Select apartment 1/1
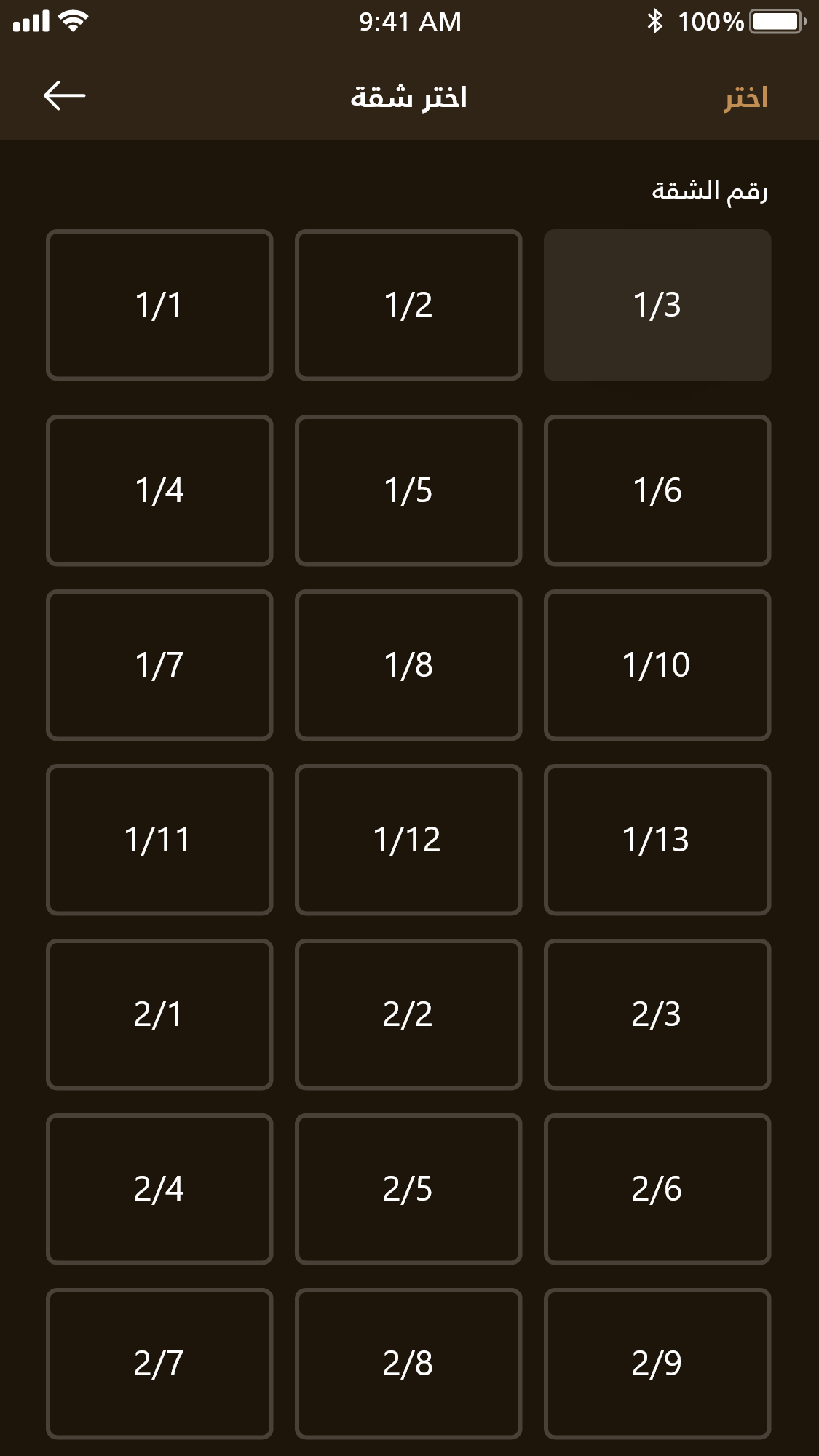Viewport: 819px width, 1456px height. pyautogui.click(x=159, y=305)
